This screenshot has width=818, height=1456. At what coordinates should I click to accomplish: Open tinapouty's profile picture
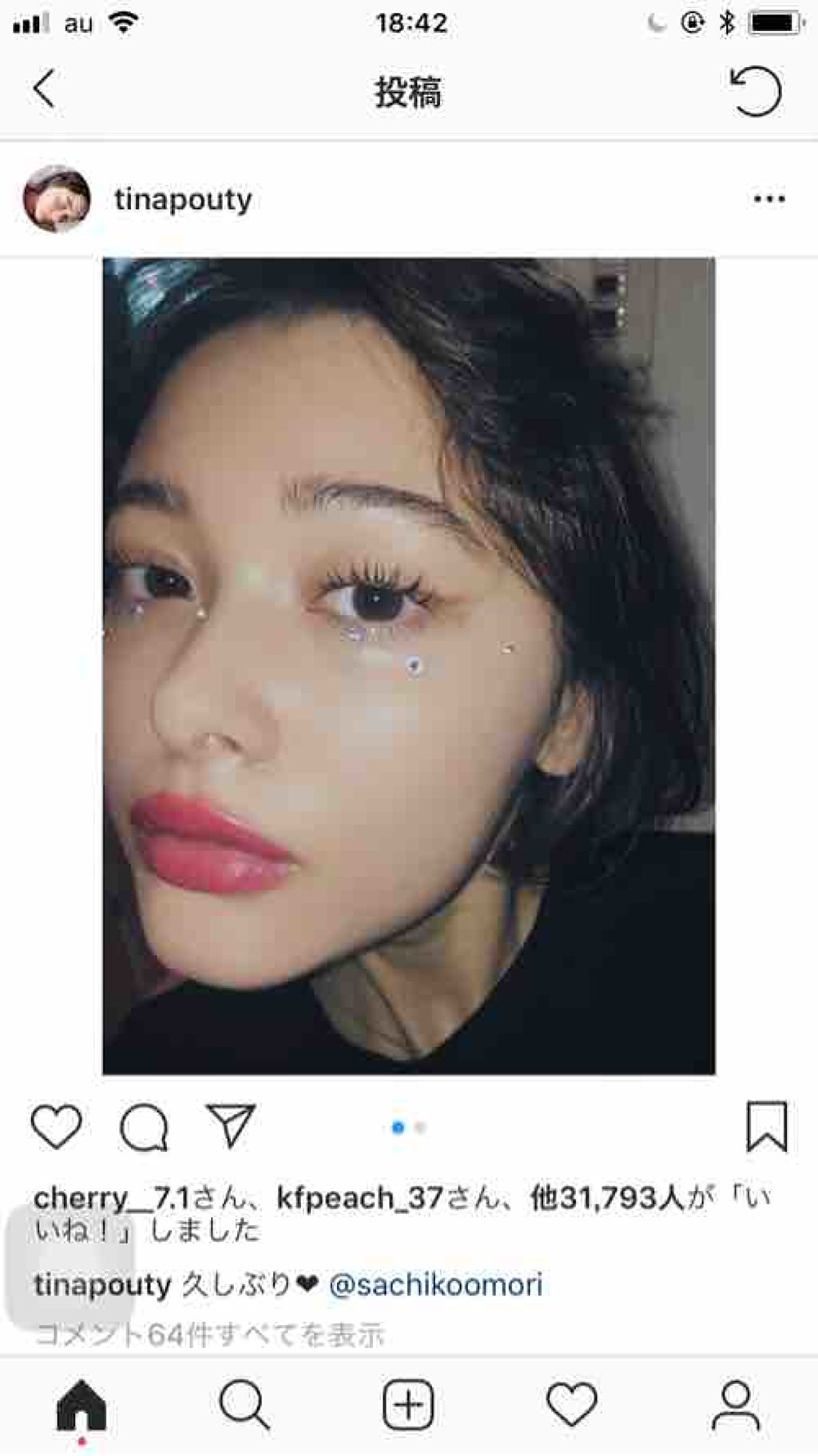tap(56, 199)
